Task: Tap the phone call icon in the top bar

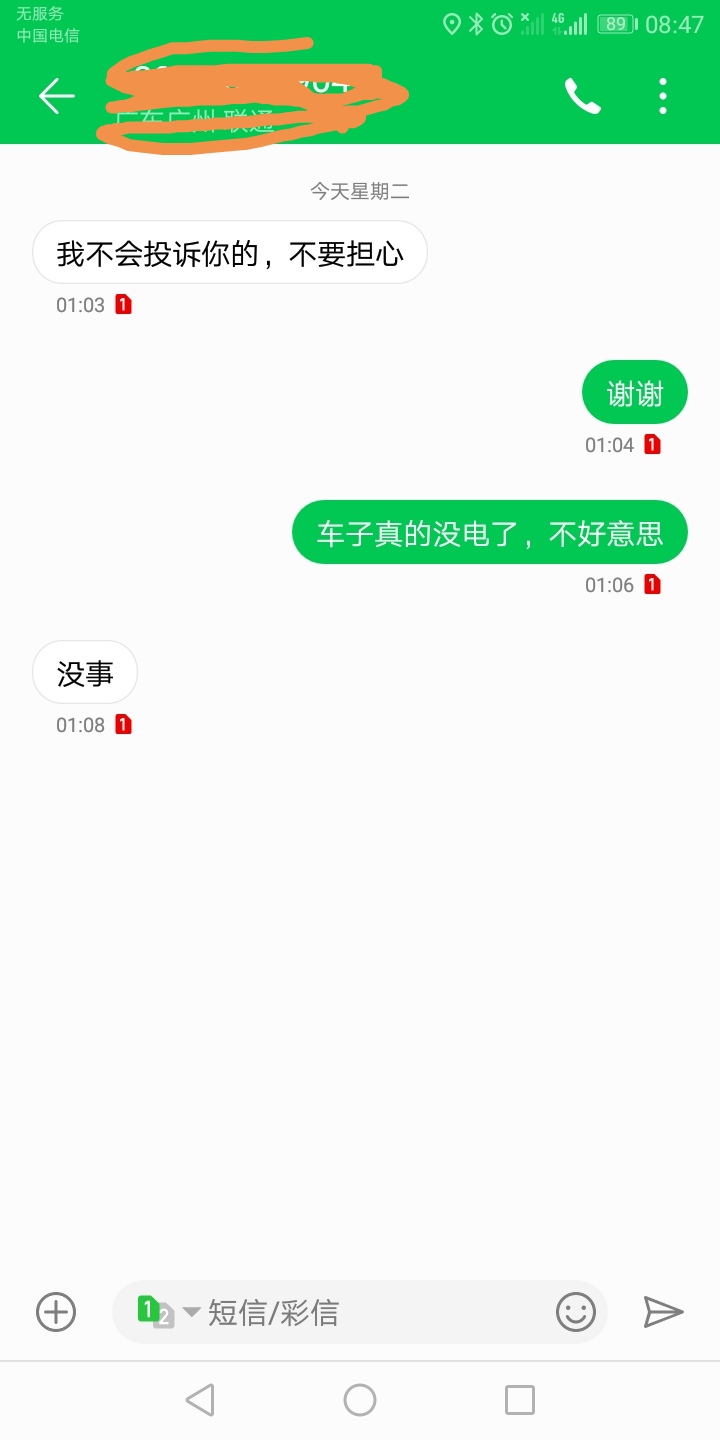Action: click(x=583, y=96)
